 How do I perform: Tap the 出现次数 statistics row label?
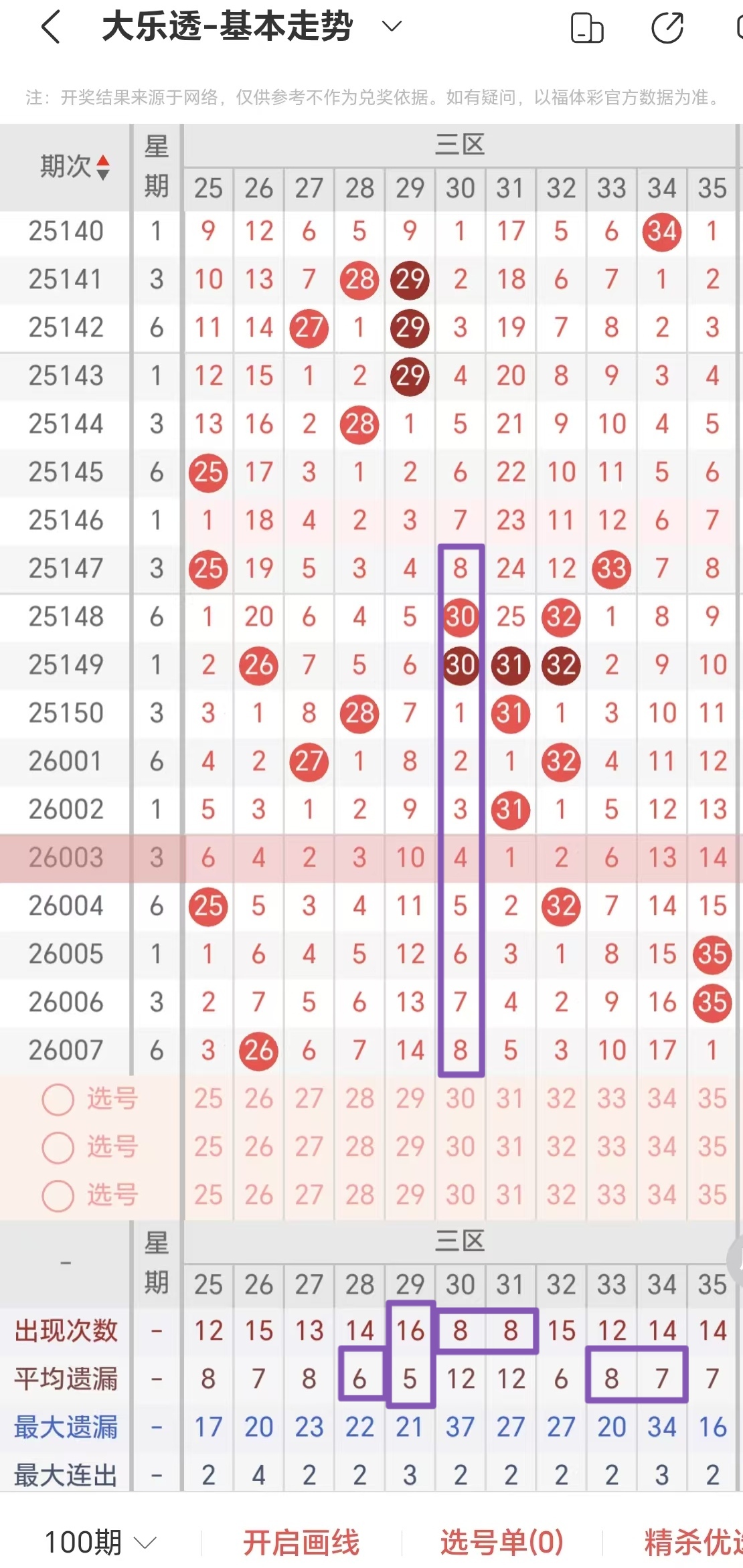point(67,1330)
